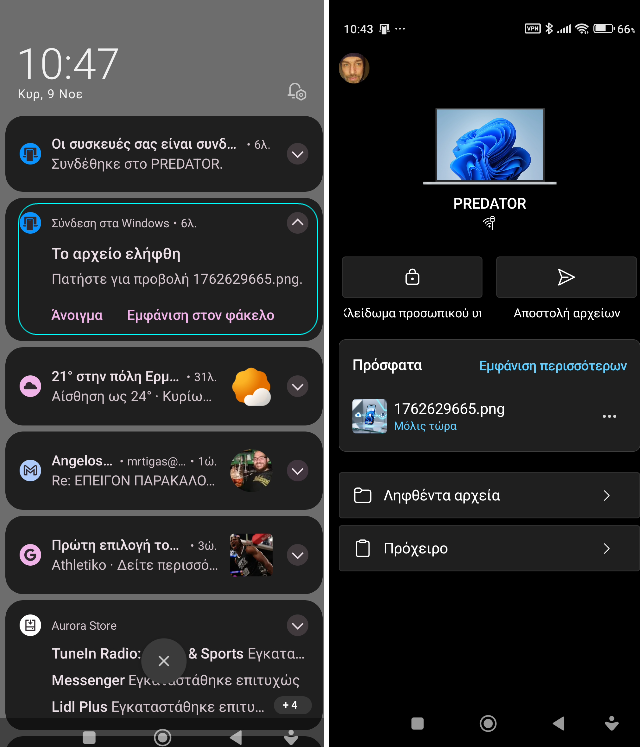Open the Angelos email notification

tap(130, 470)
